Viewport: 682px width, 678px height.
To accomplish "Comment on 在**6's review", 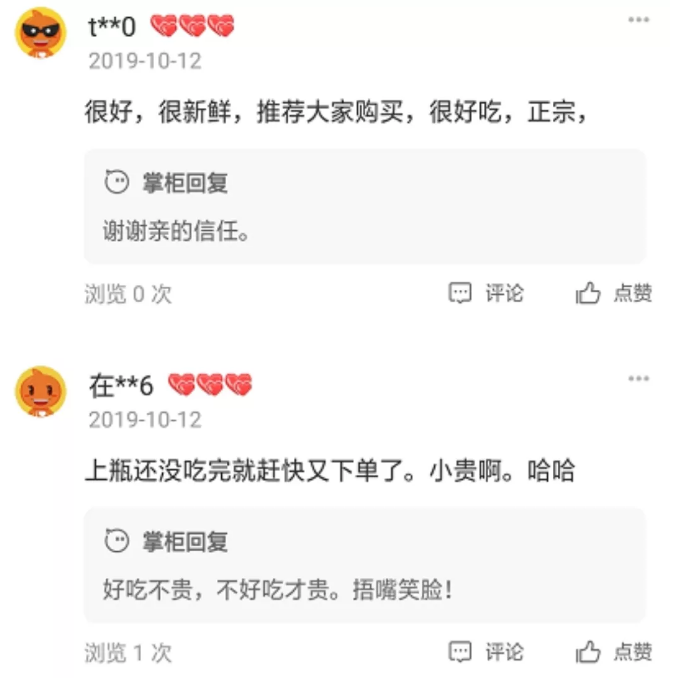I will (486, 652).
